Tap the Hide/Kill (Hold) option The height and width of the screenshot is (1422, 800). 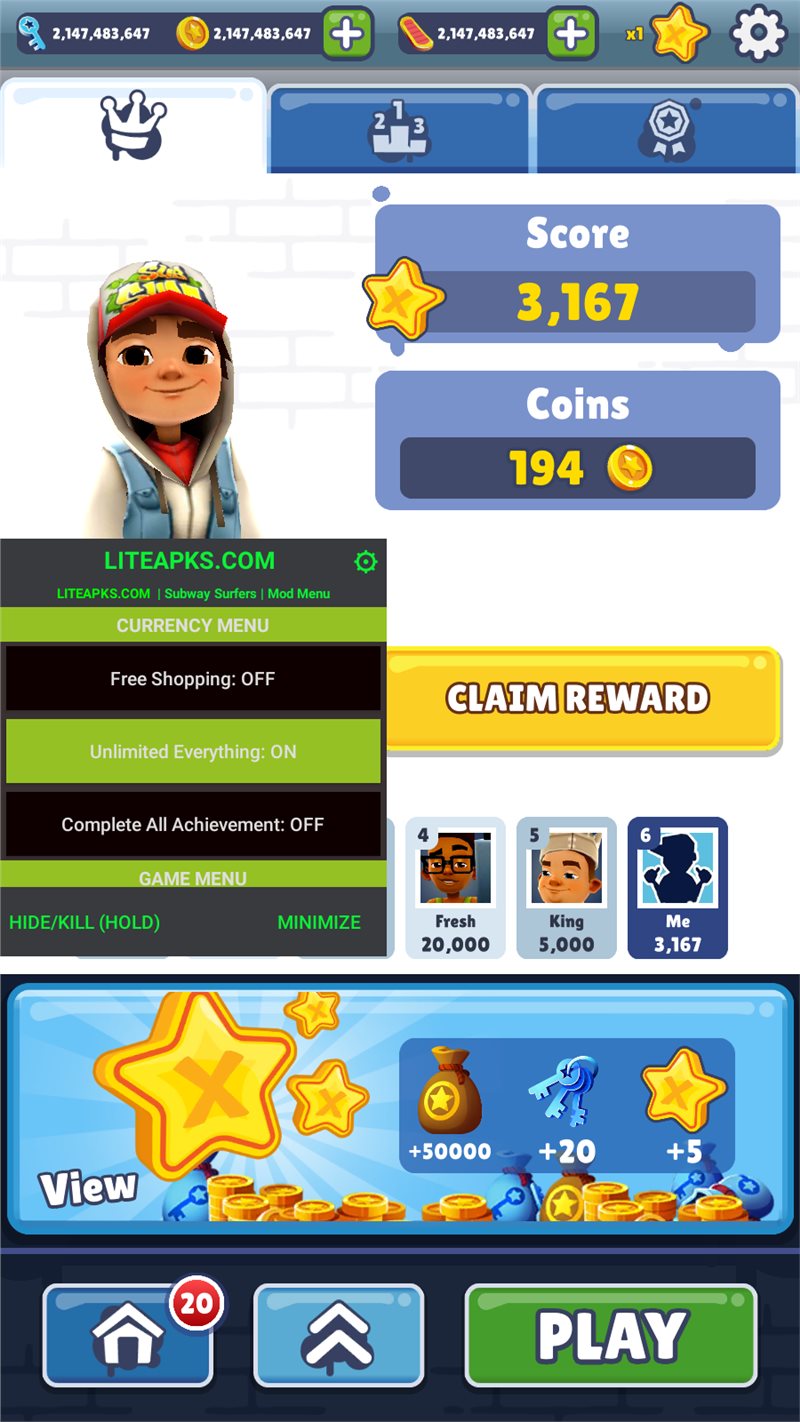(85, 922)
